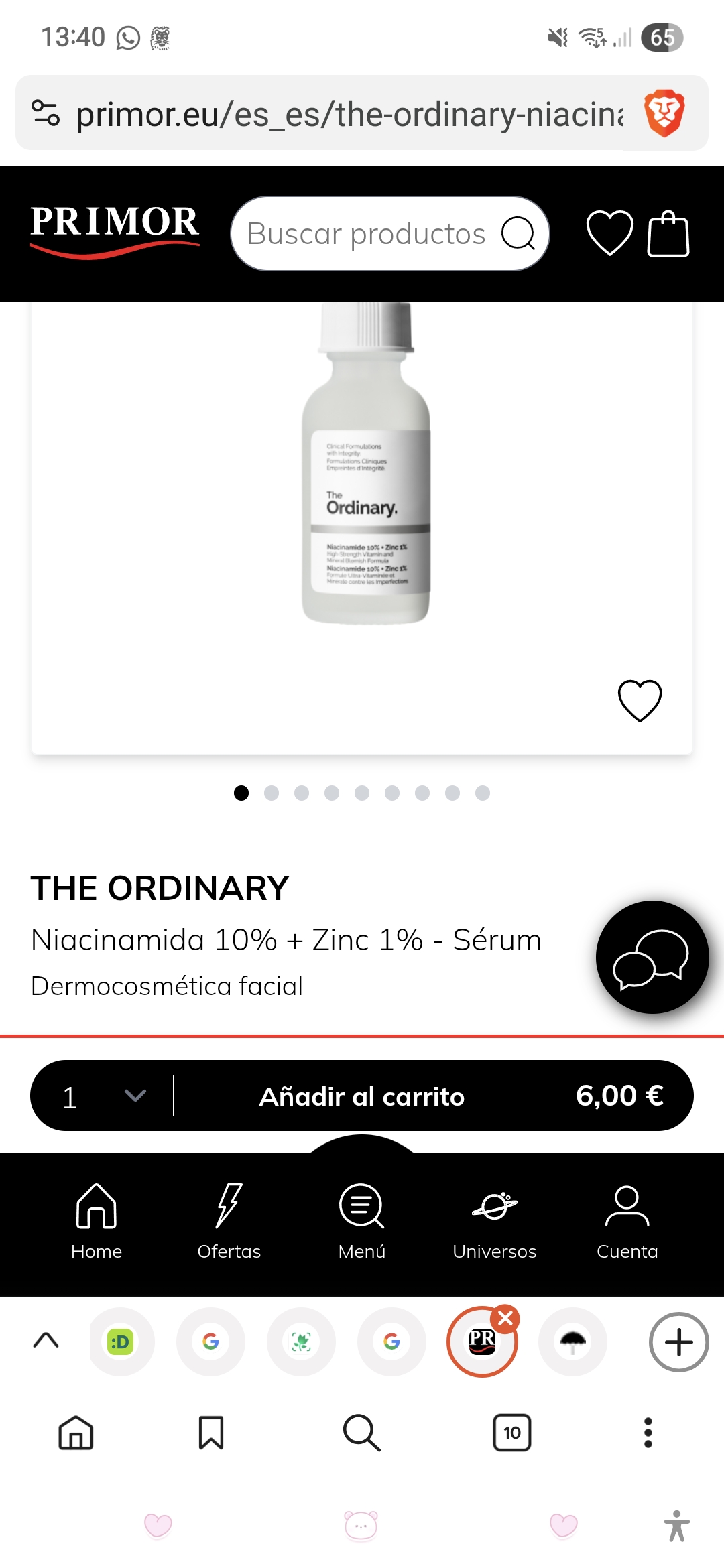Open a new browser tab
This screenshot has width=724, height=1568.
click(678, 1342)
